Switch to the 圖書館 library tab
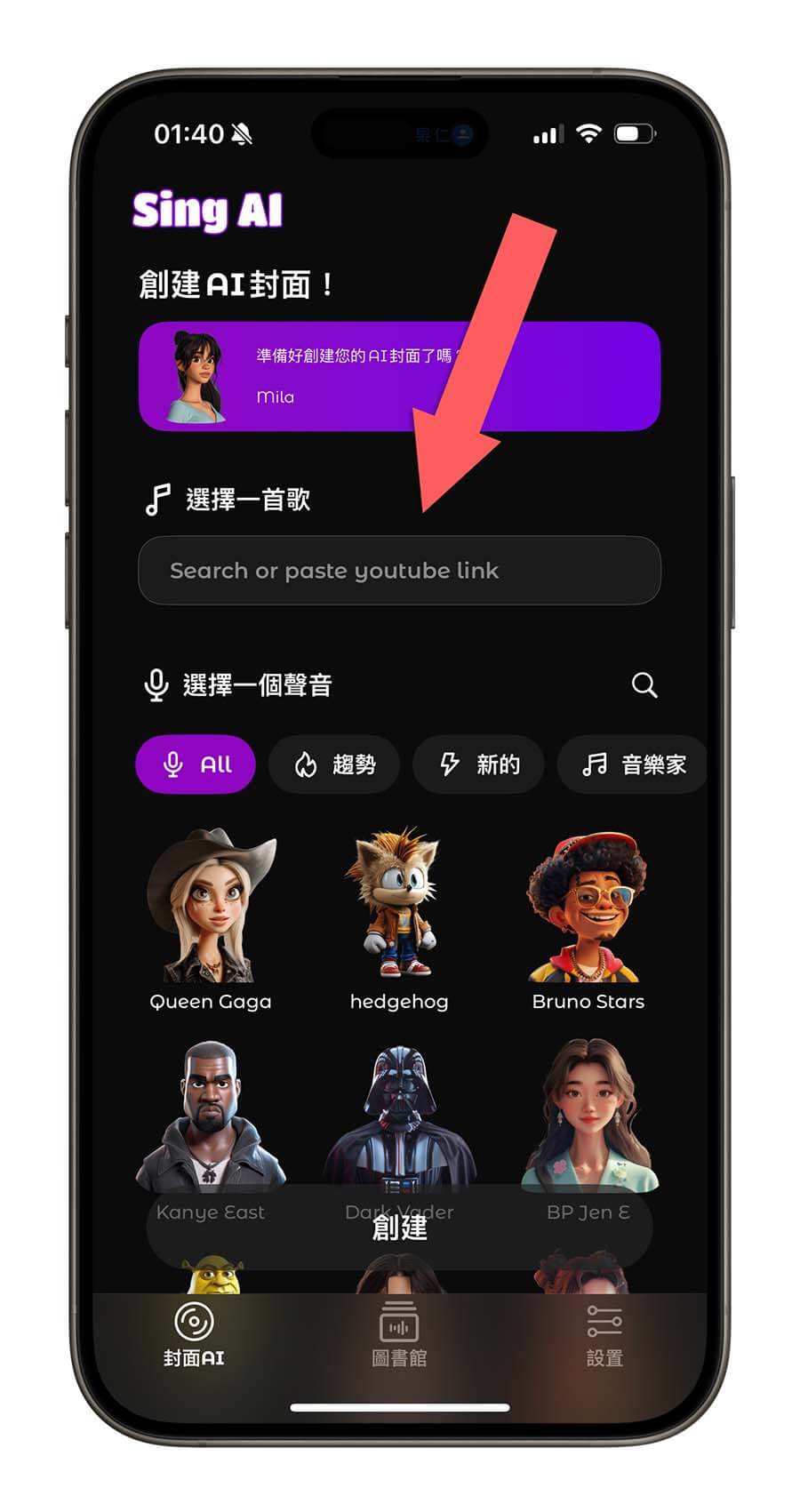 399,1333
